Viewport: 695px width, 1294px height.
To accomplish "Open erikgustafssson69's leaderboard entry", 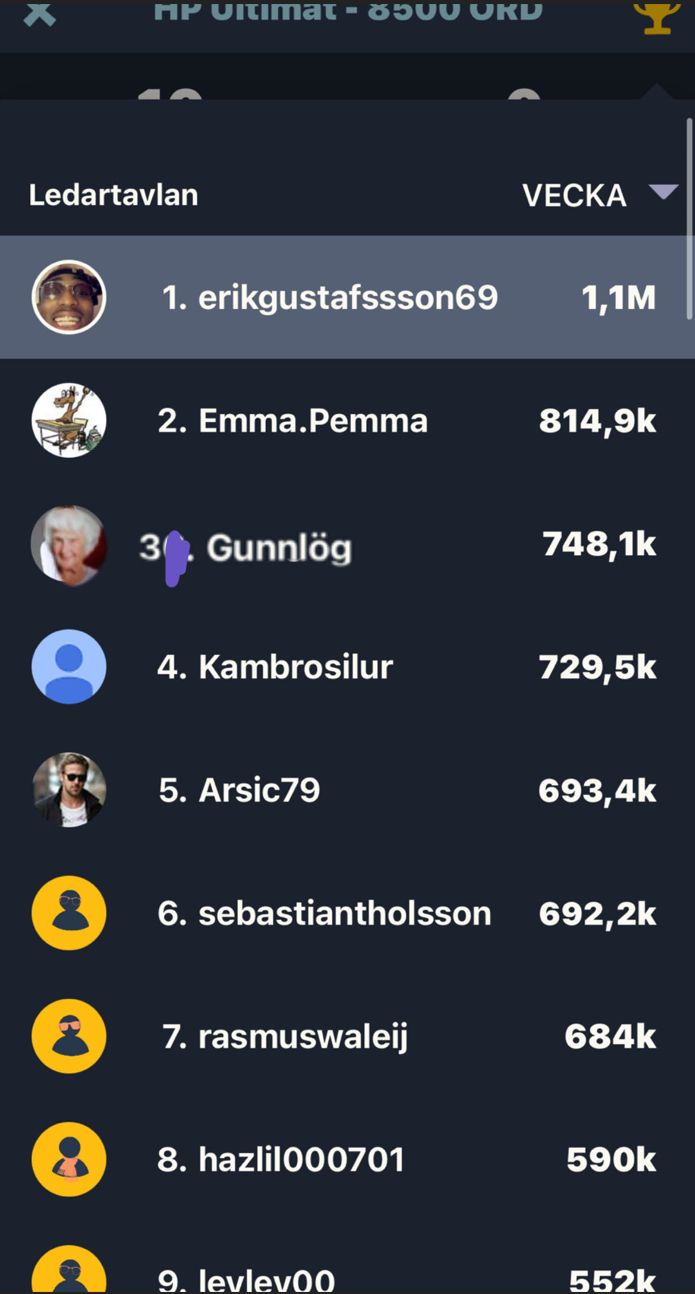I will 347,298.
